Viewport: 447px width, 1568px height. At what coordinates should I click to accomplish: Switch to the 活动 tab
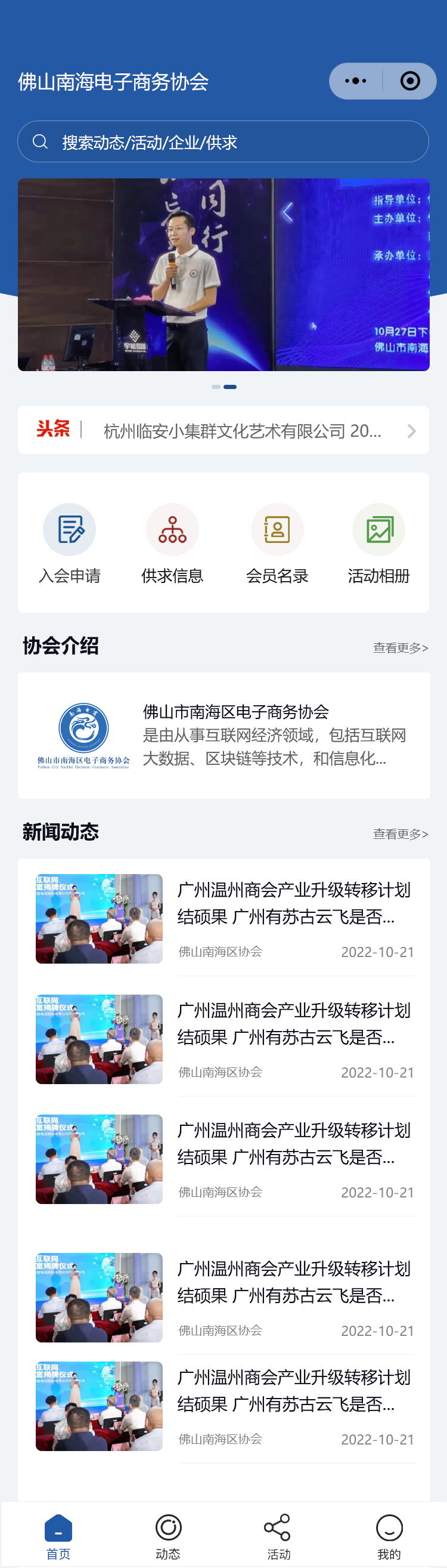point(278,1536)
